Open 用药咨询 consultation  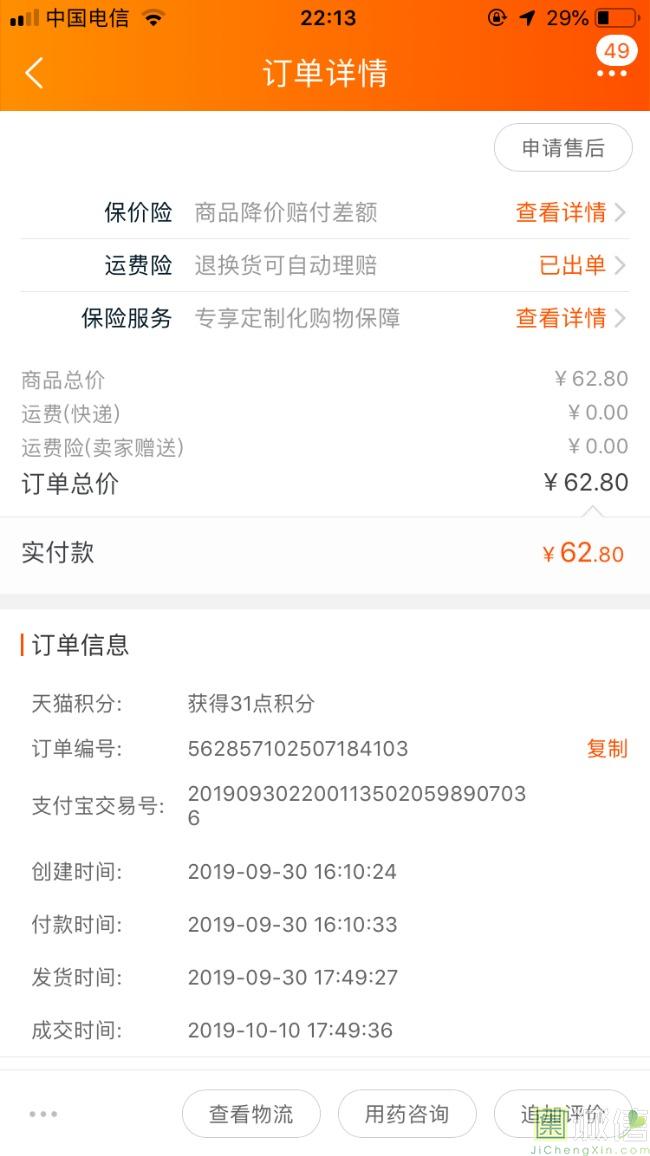(407, 1113)
